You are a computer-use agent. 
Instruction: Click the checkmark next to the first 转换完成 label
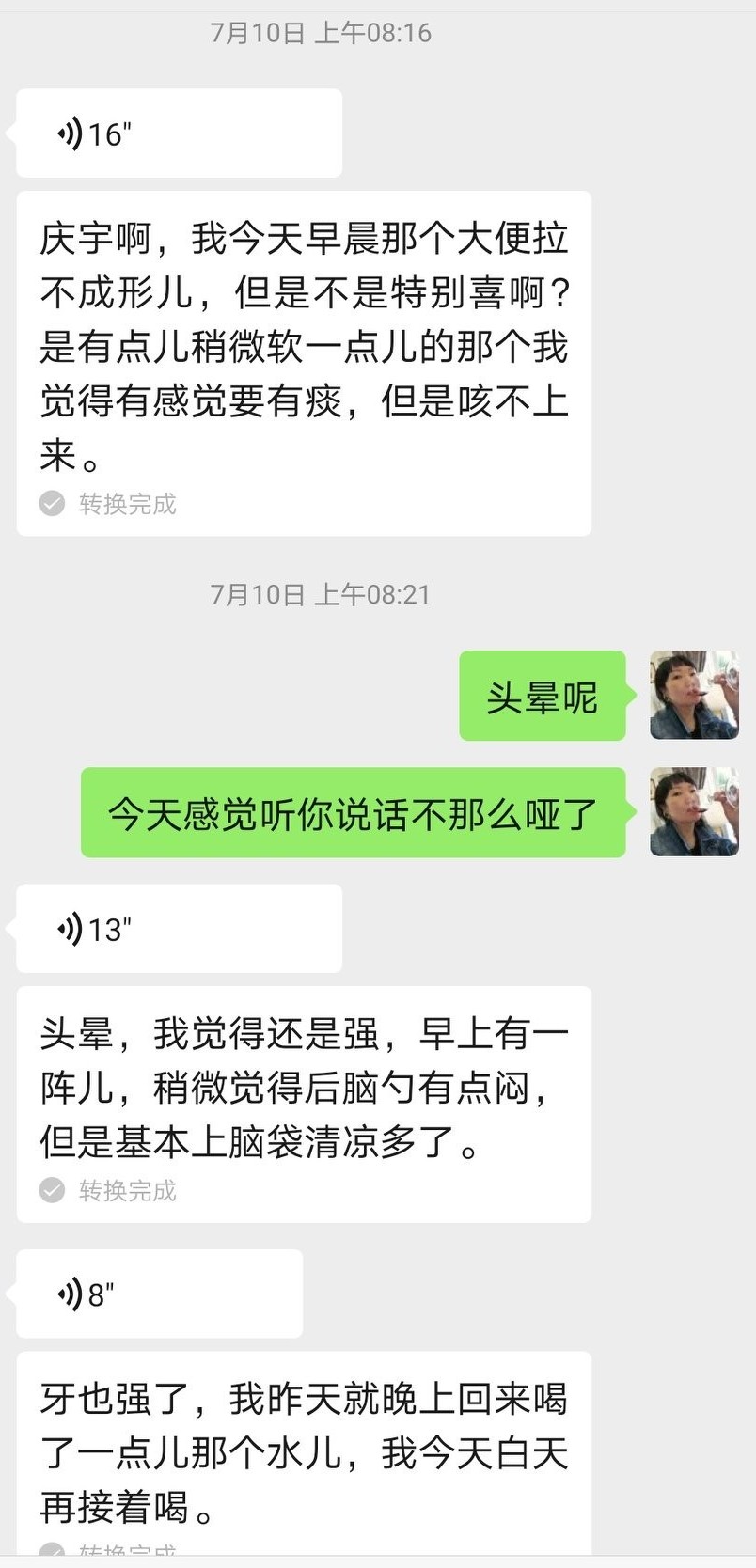pyautogui.click(x=51, y=505)
